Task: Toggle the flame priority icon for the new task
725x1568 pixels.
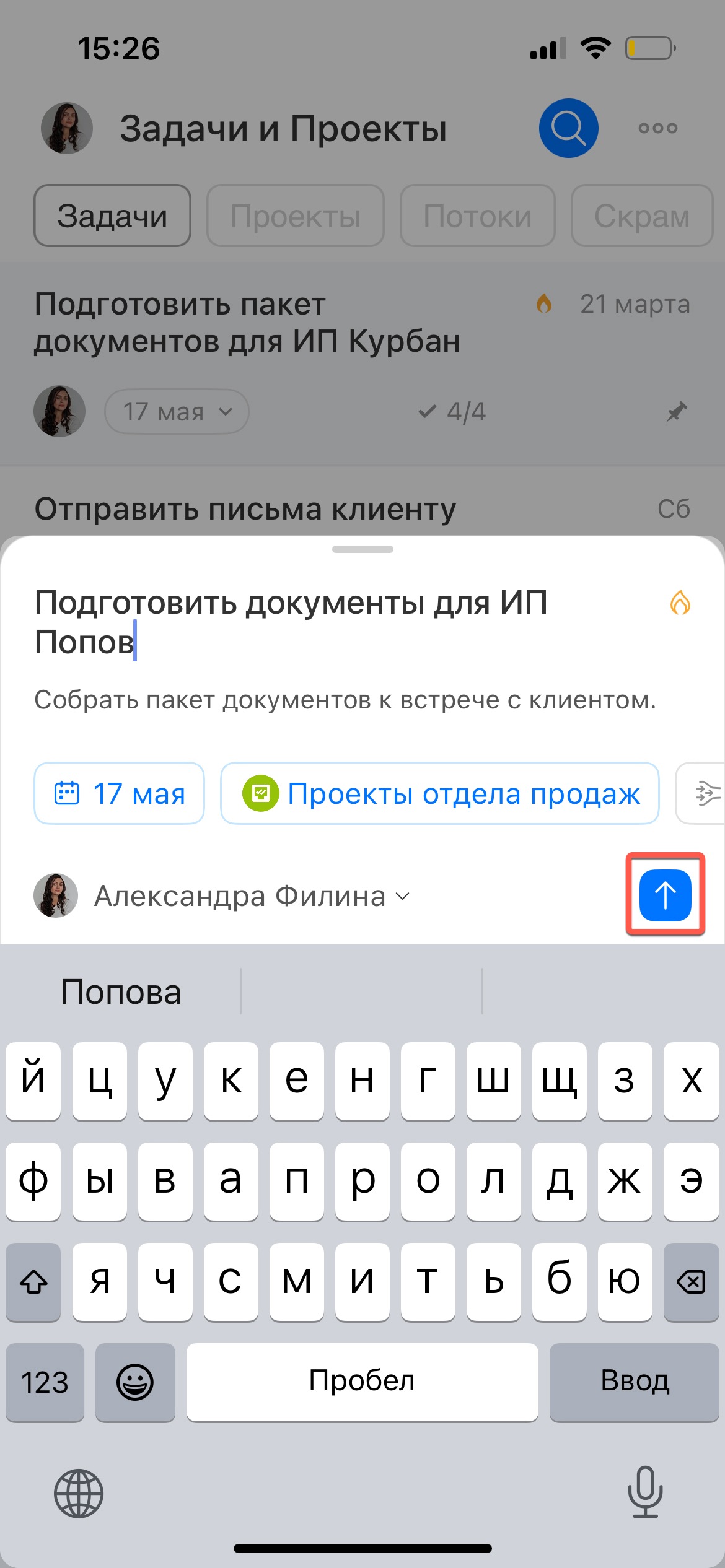Action: (x=680, y=603)
